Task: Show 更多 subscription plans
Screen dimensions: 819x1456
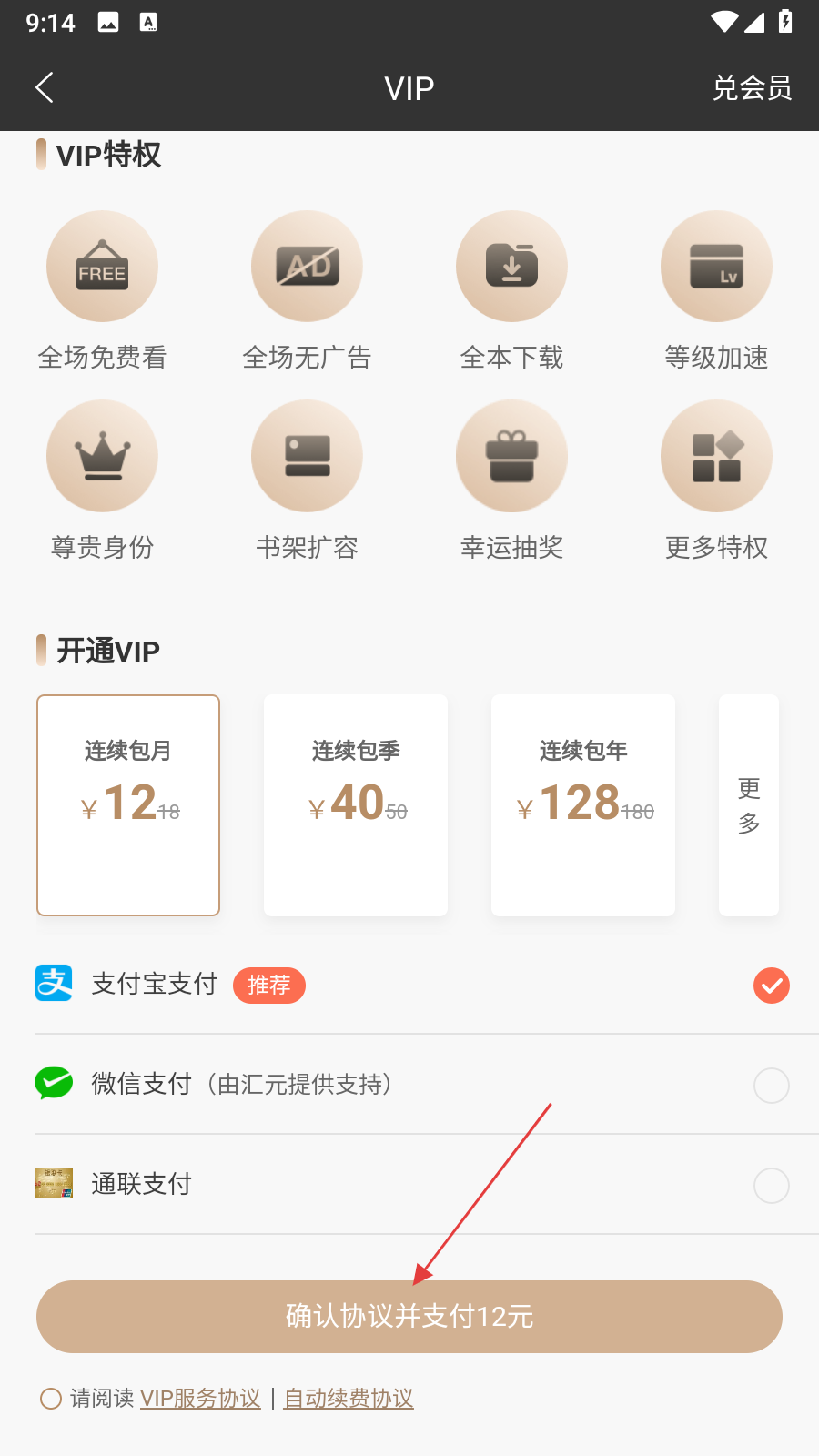Action: tap(749, 805)
